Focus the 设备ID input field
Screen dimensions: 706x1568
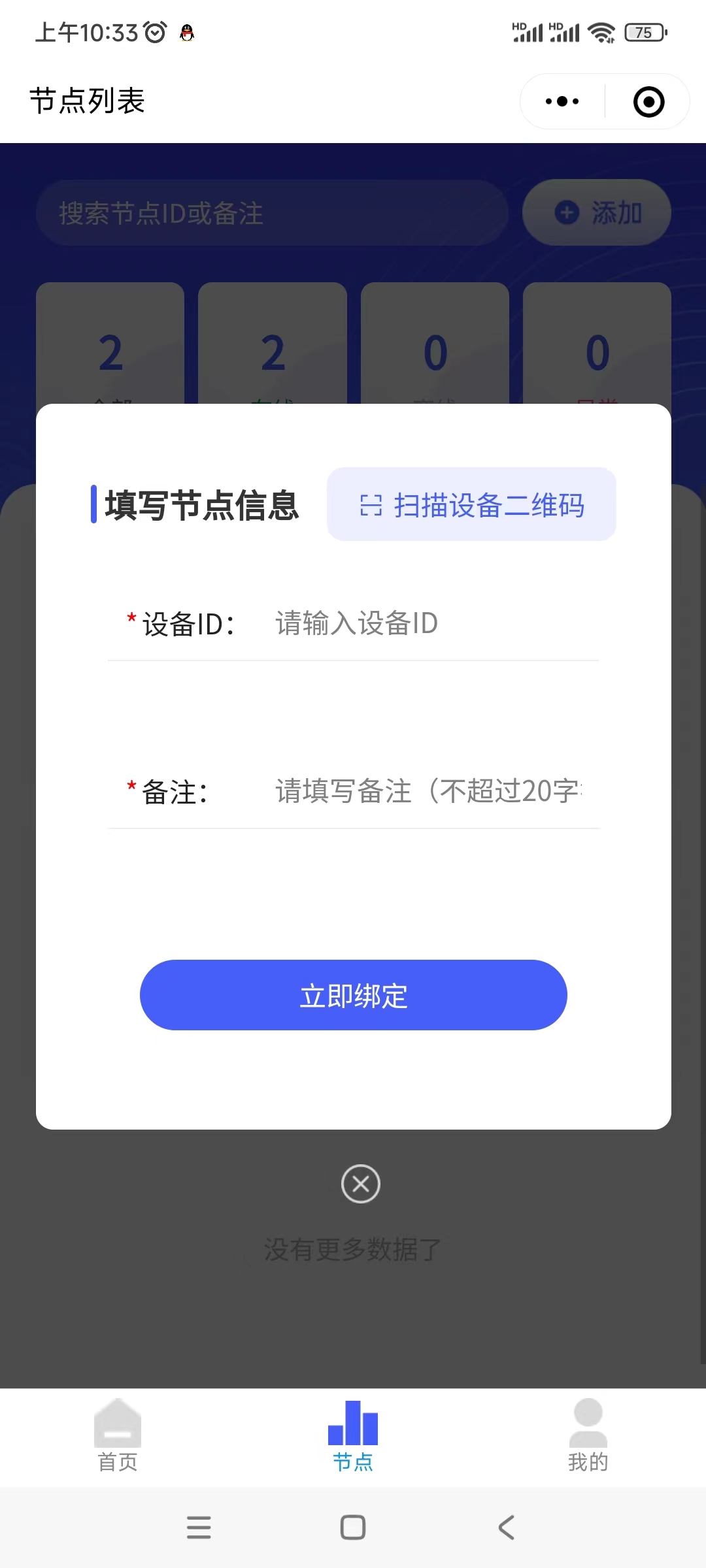pyautogui.click(x=435, y=623)
